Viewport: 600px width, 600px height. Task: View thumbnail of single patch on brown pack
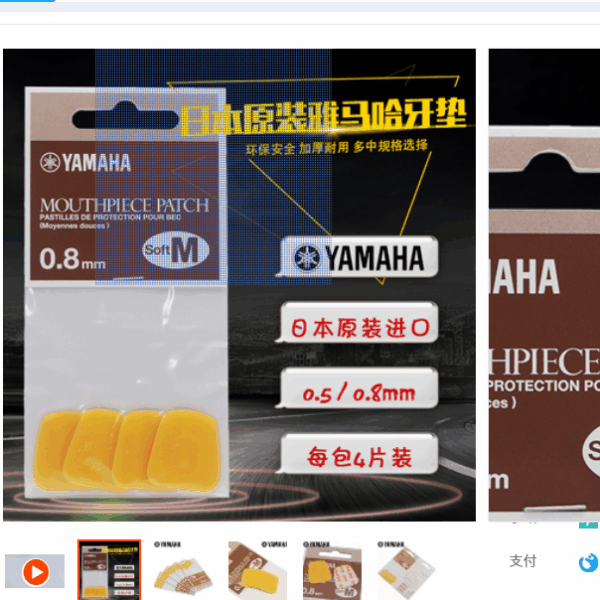(x=258, y=570)
